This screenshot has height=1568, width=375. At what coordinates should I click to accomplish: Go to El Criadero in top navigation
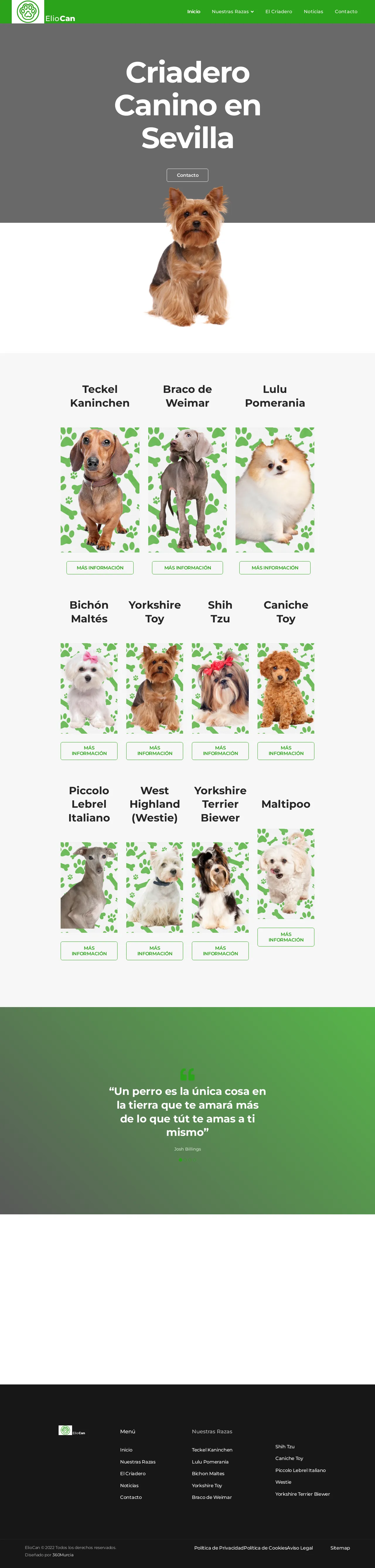pos(278,12)
